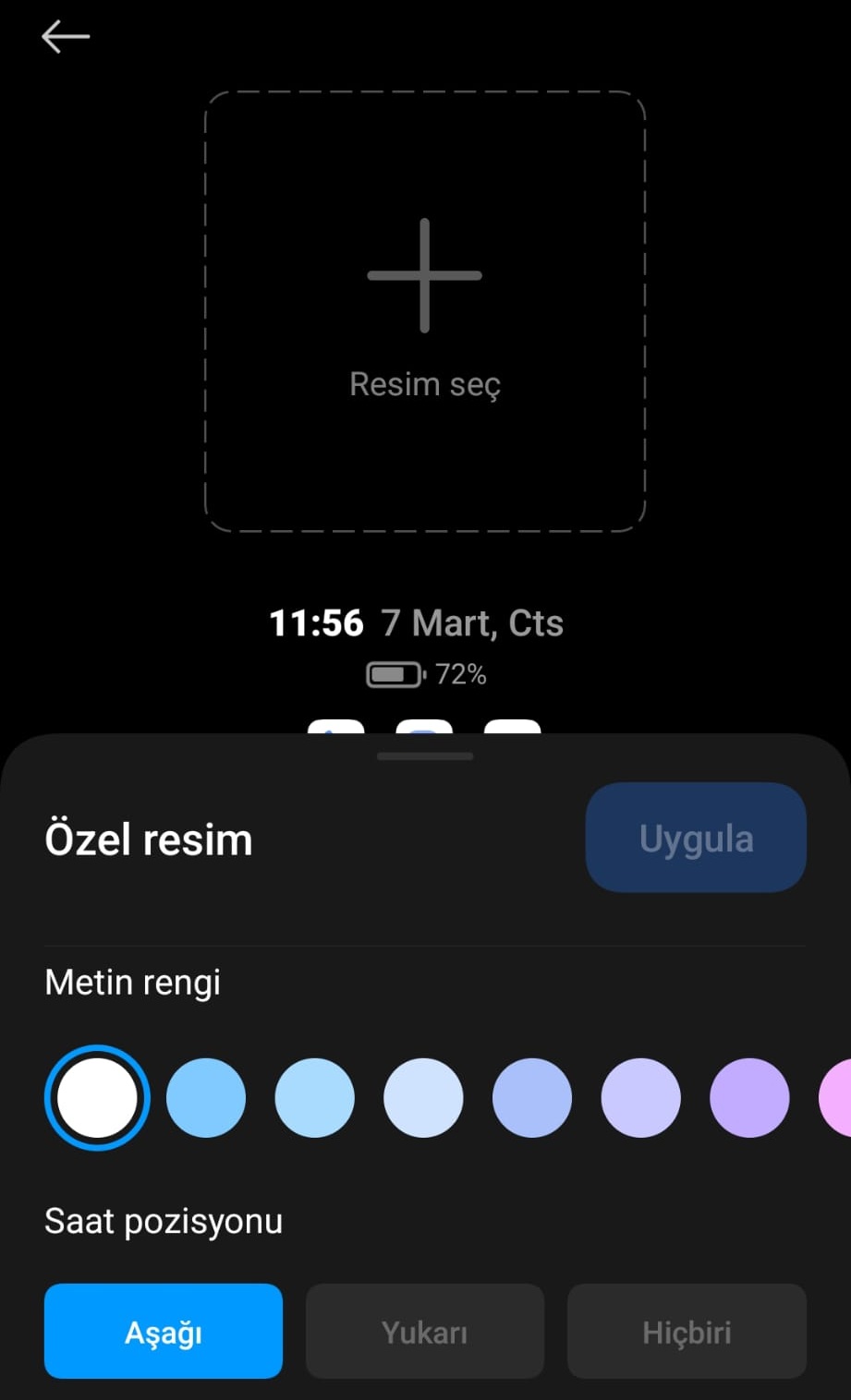Tap the 11:56 clock preview

316,622
